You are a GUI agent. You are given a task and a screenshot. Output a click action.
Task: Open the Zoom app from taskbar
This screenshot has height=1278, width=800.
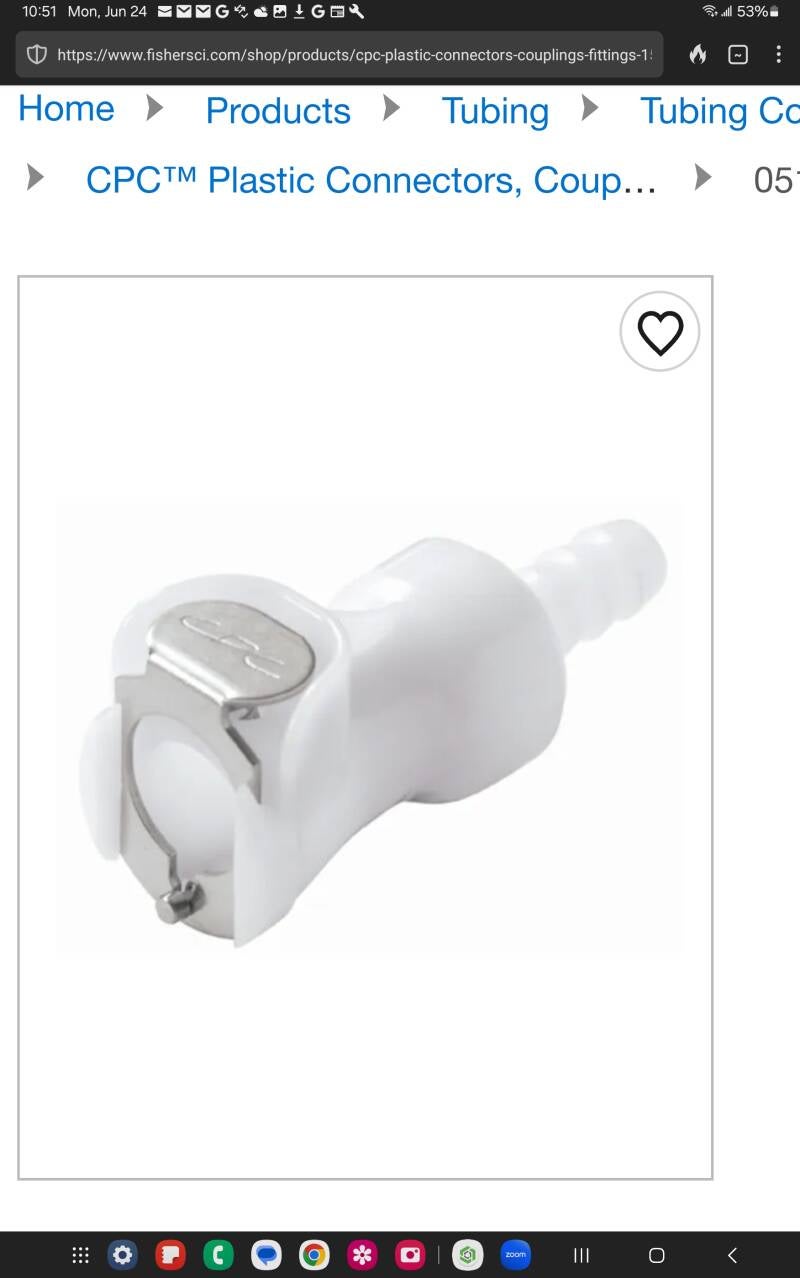click(x=515, y=1255)
